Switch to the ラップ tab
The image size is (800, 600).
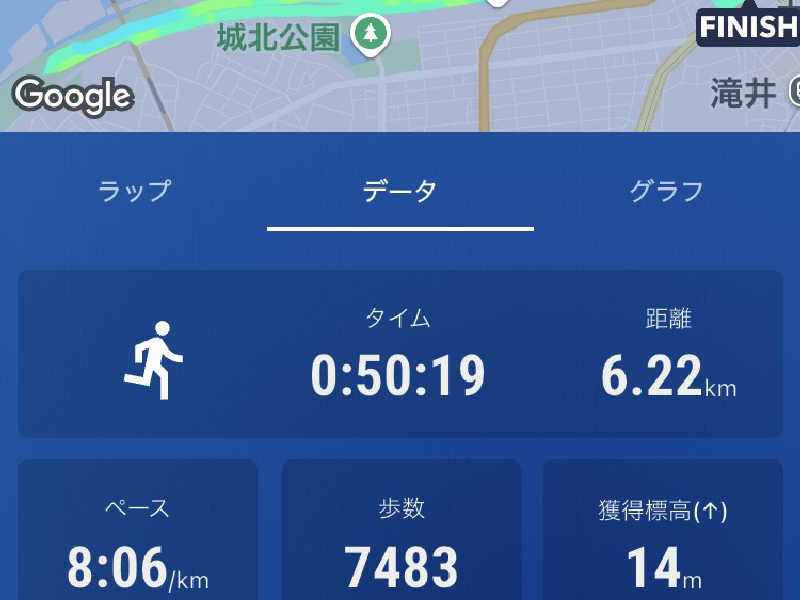click(x=134, y=191)
